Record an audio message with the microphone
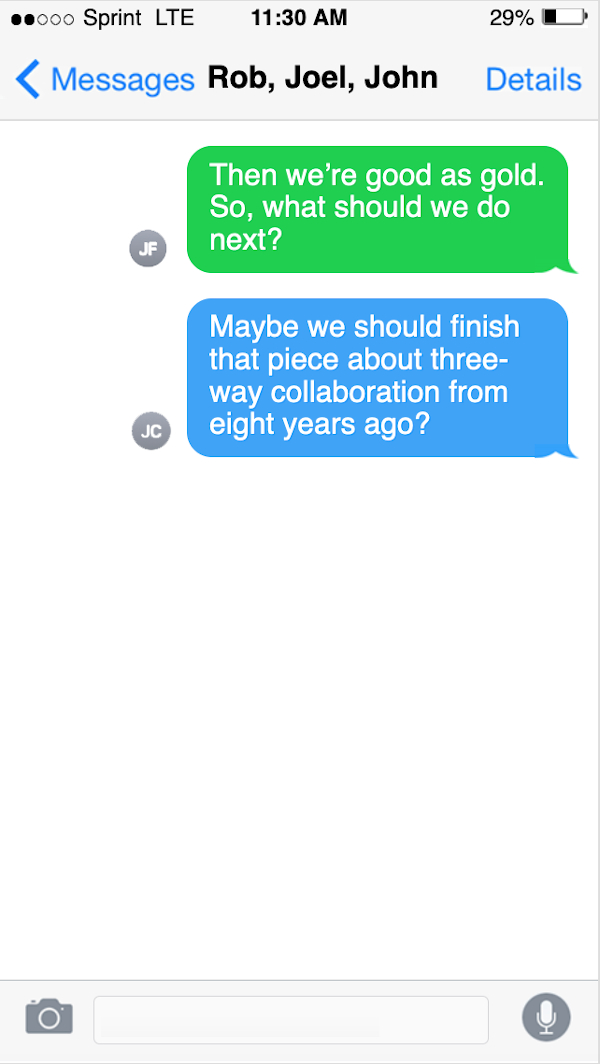 click(546, 1017)
